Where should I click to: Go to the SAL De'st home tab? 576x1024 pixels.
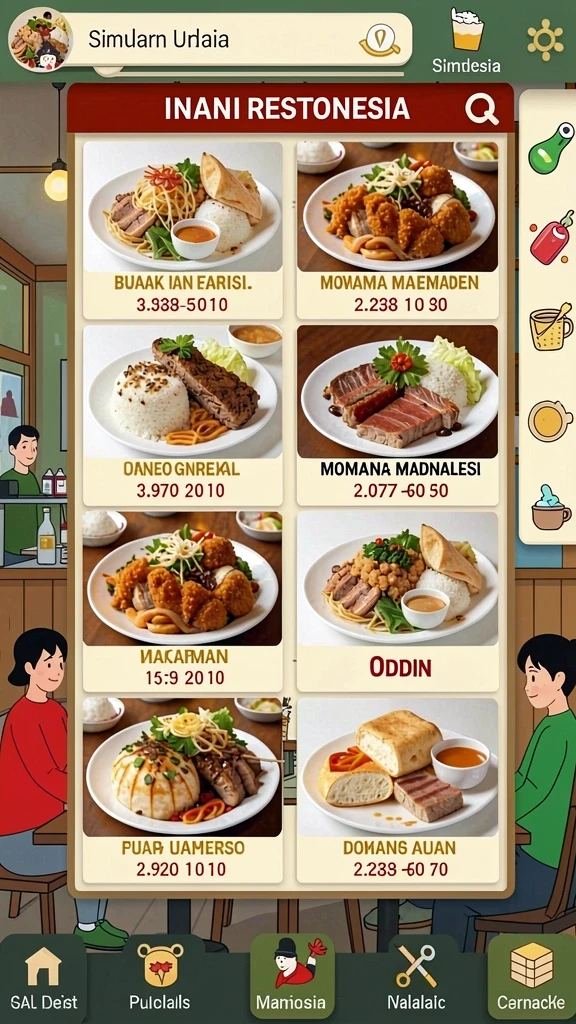tap(43, 980)
